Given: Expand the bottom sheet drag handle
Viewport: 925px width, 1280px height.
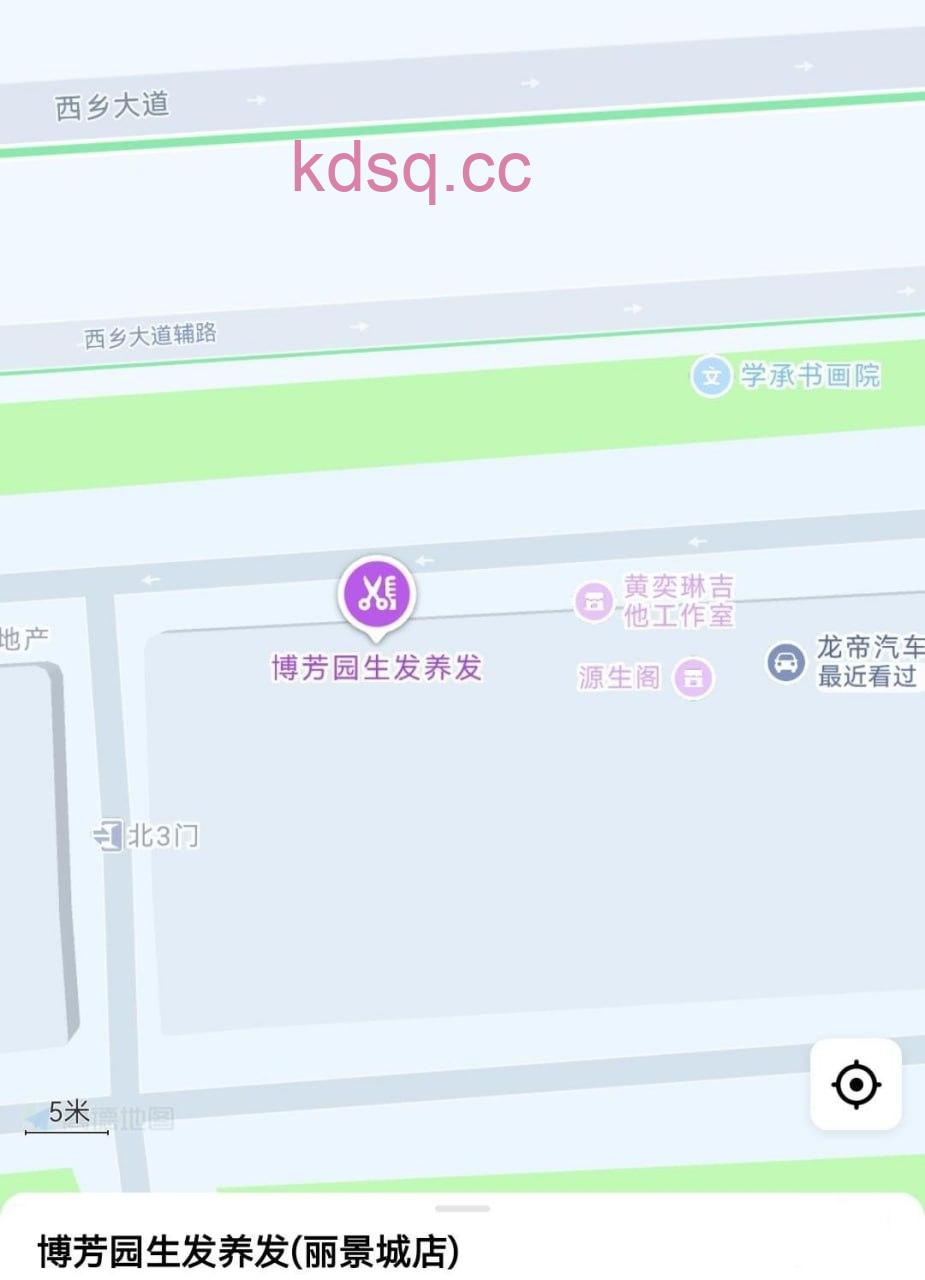Looking at the screenshot, I should click(x=462, y=1208).
